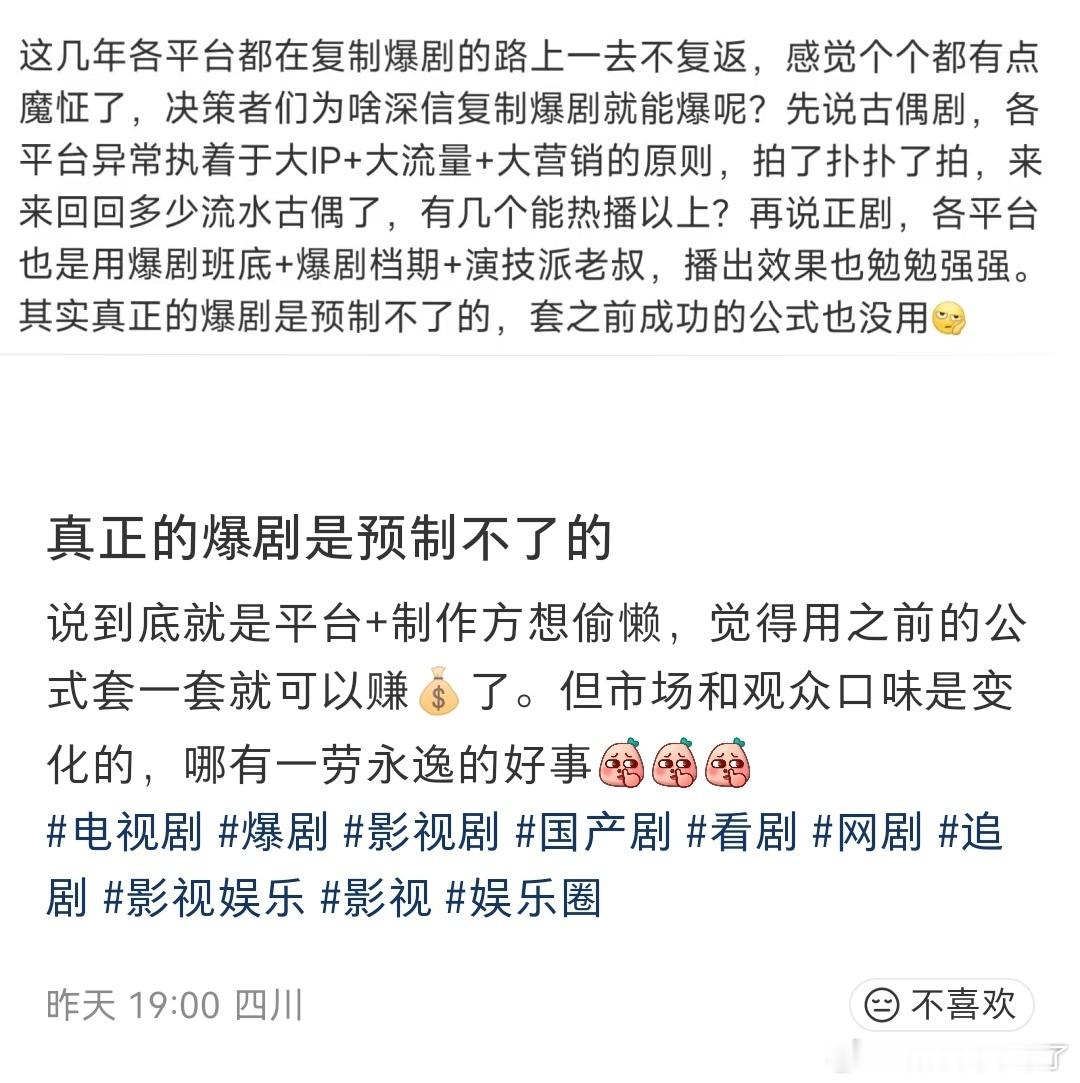The width and height of the screenshot is (1080, 1083).
Task: Open the #看剧 hashtag
Action: (x=741, y=832)
